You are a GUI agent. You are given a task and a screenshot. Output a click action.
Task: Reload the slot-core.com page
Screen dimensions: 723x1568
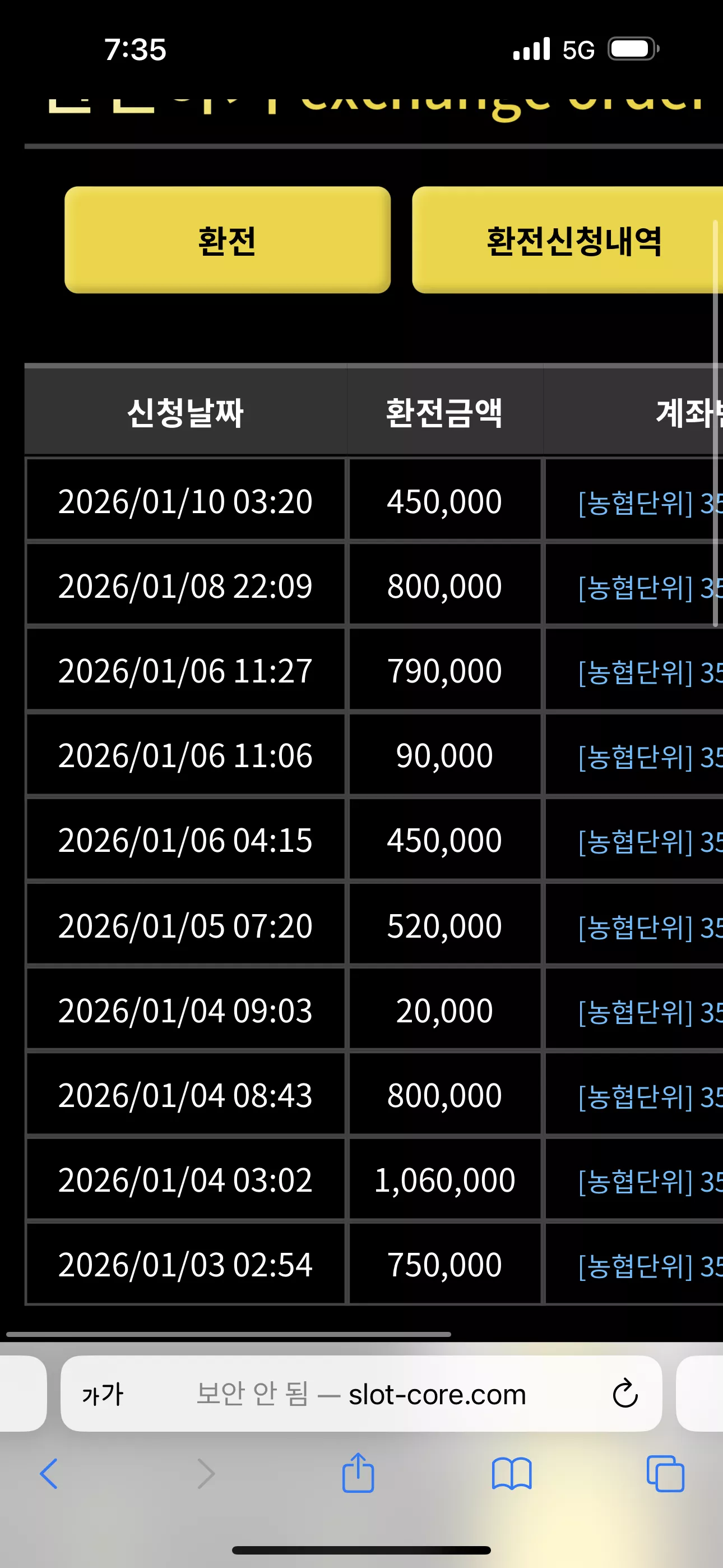624,1394
